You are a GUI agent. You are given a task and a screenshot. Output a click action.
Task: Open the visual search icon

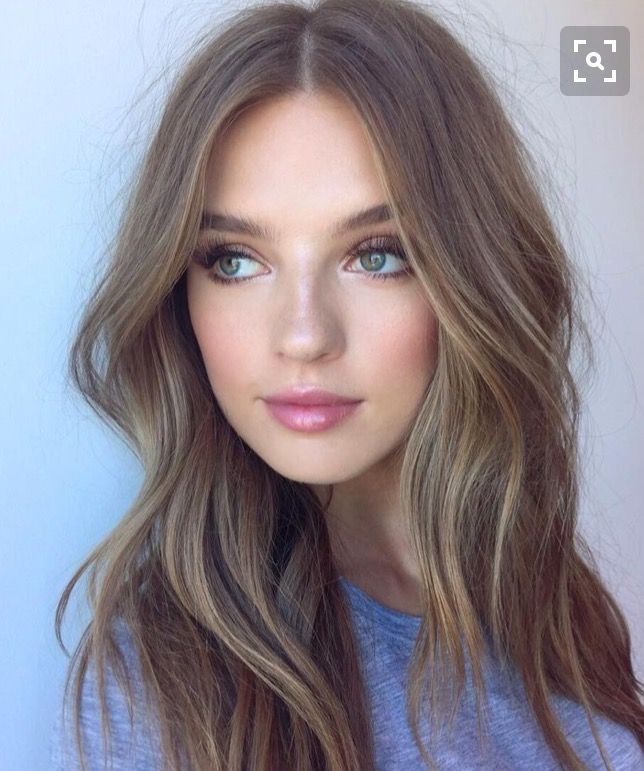[594, 61]
